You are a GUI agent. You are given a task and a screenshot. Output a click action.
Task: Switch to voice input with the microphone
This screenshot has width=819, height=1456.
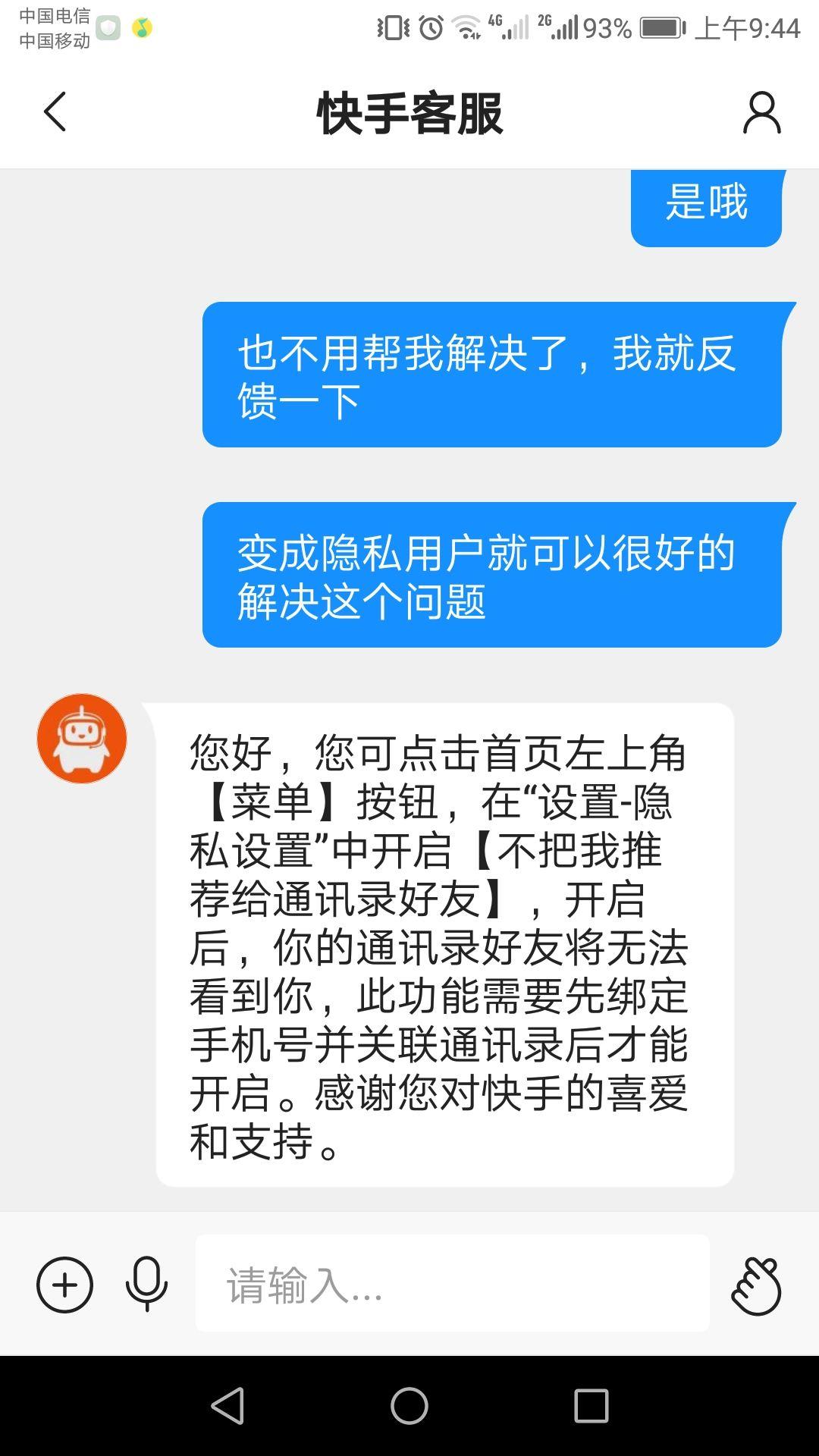[x=146, y=1285]
